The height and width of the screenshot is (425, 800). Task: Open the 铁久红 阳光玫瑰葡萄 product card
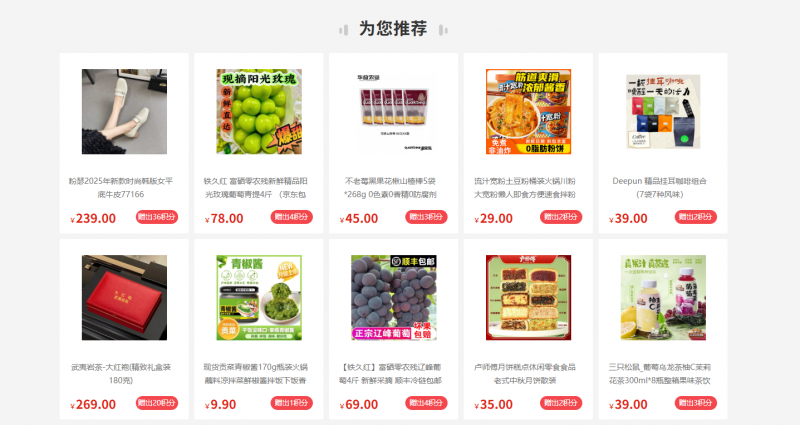click(259, 112)
